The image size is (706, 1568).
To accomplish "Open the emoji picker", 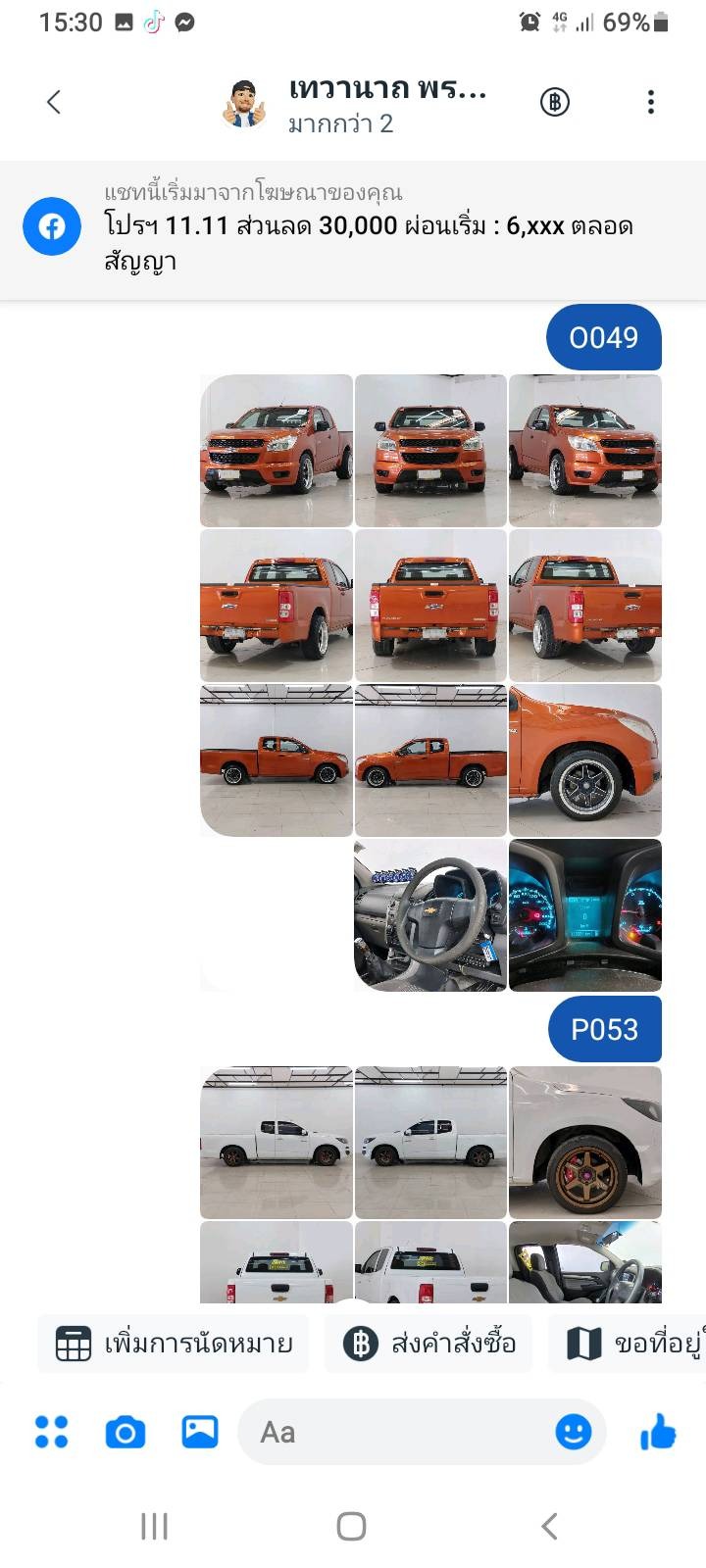I will point(574,1432).
